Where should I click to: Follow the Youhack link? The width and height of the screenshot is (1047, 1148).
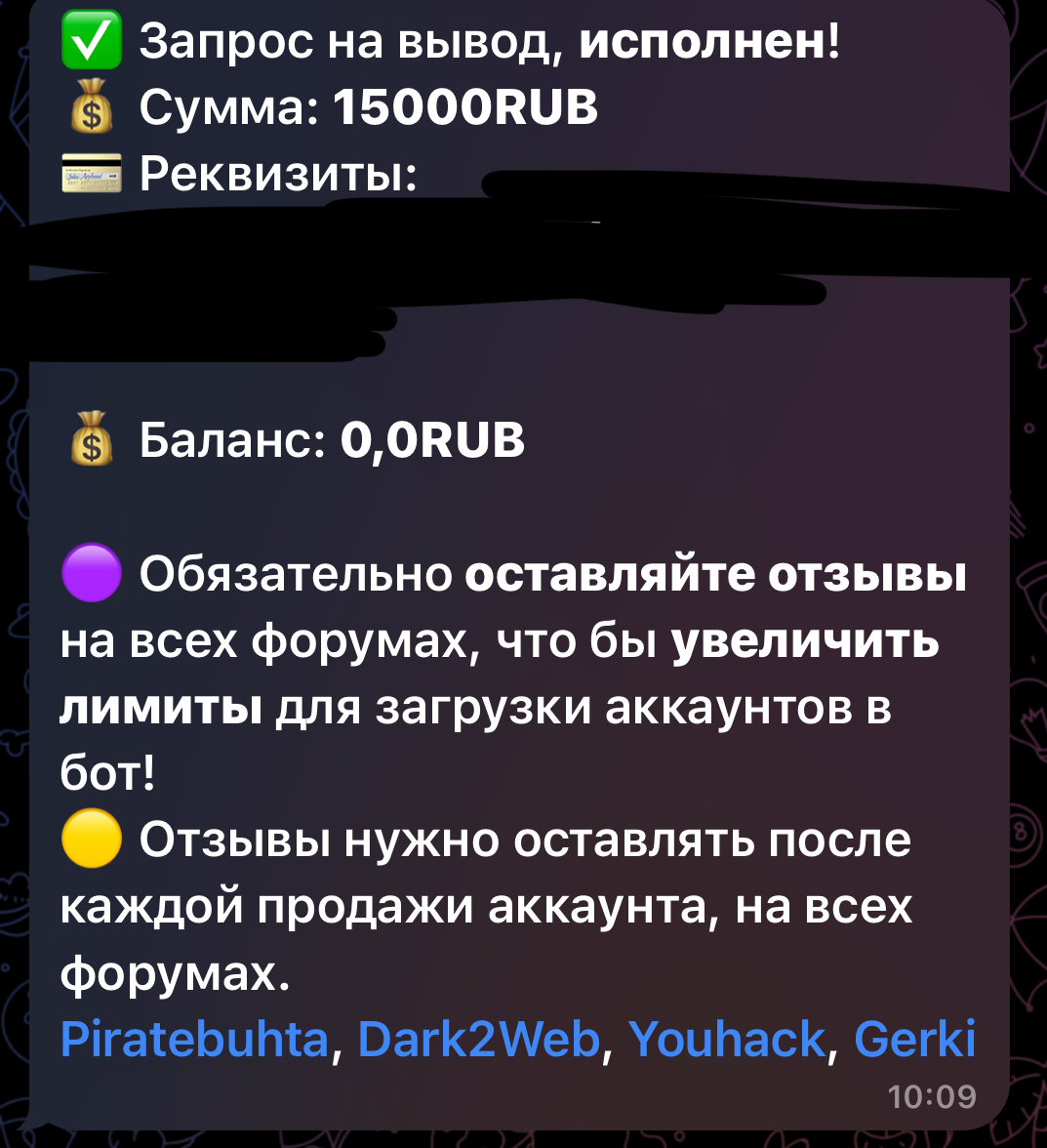727,1040
